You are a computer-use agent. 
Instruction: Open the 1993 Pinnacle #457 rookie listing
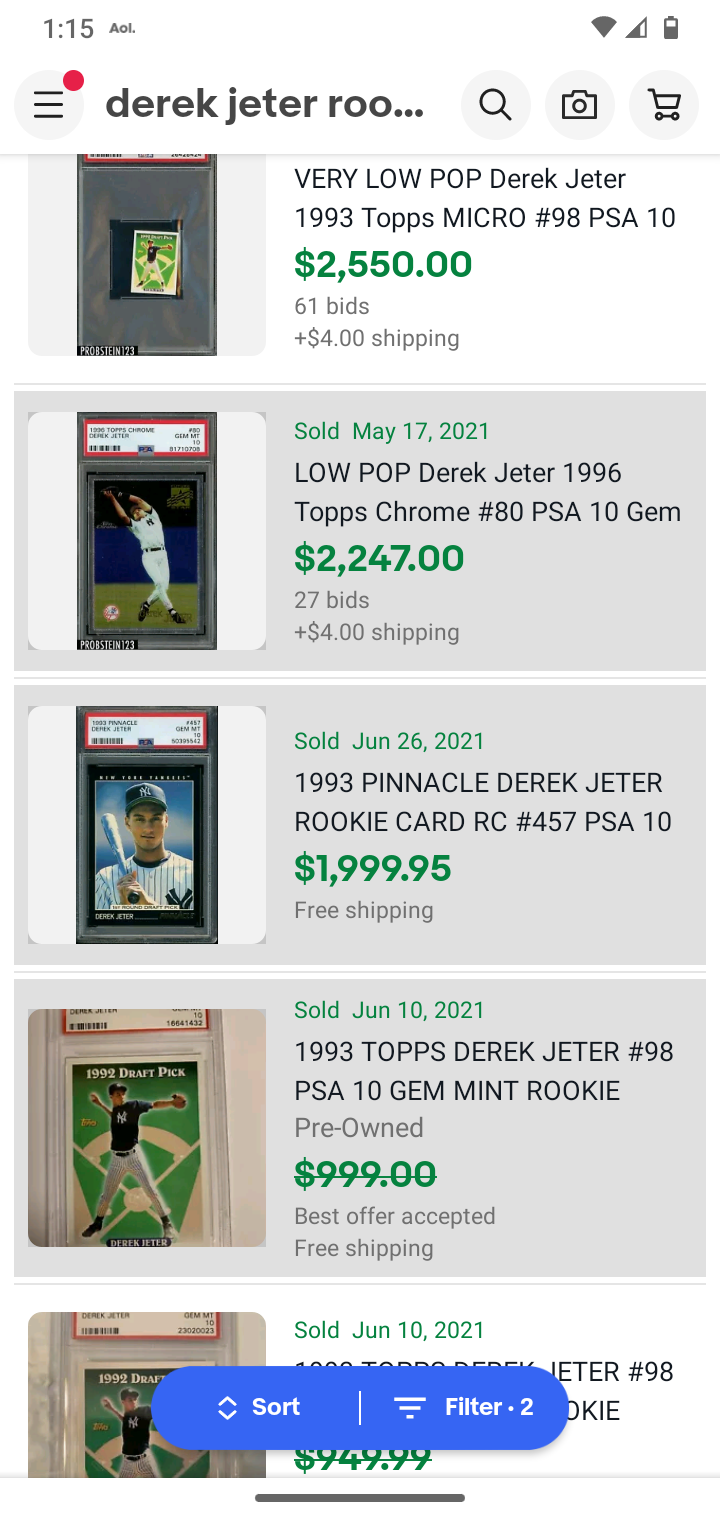pyautogui.click(x=360, y=825)
